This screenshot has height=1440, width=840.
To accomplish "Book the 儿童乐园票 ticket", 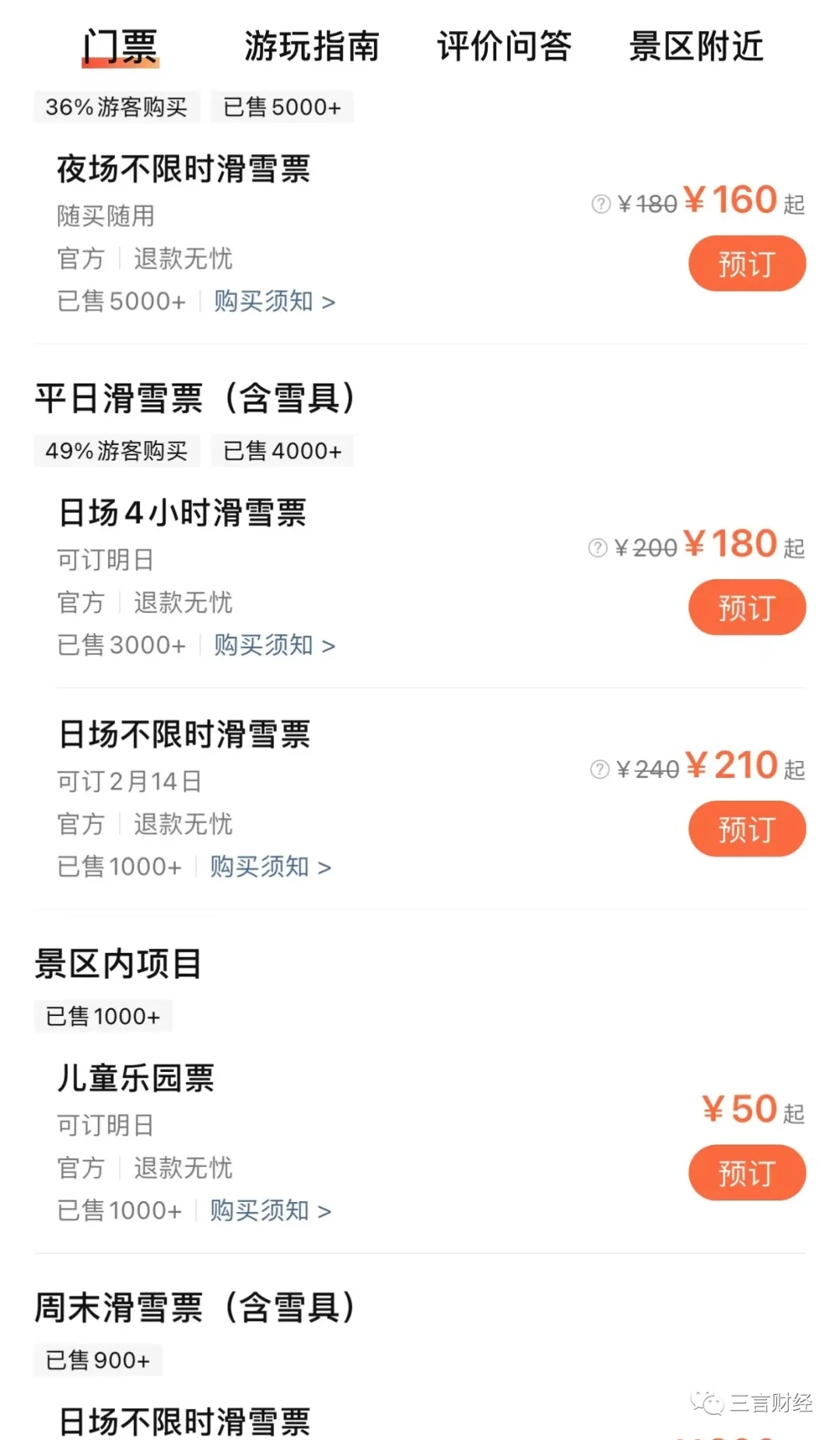I will point(747,1173).
